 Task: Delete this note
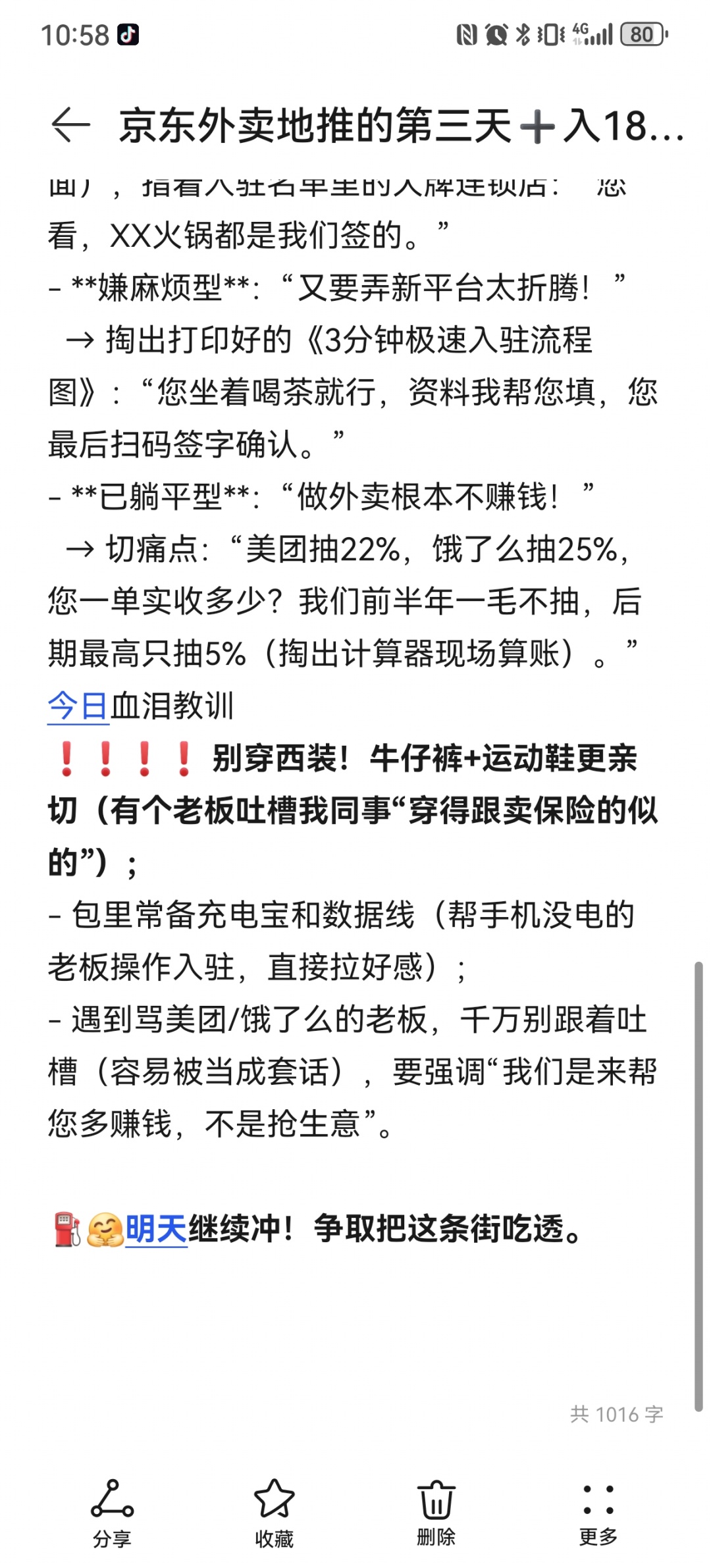(x=436, y=1512)
